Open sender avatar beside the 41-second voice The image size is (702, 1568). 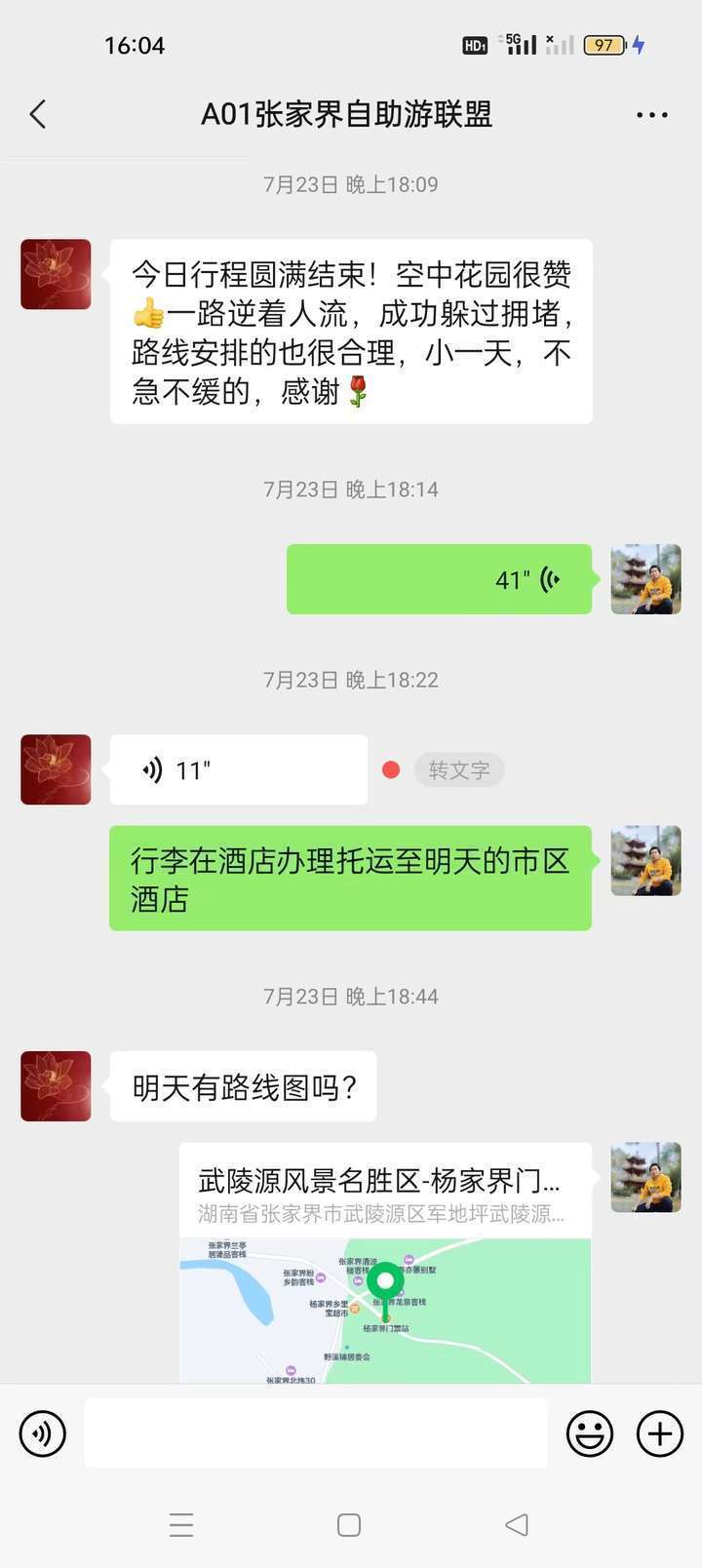[645, 579]
